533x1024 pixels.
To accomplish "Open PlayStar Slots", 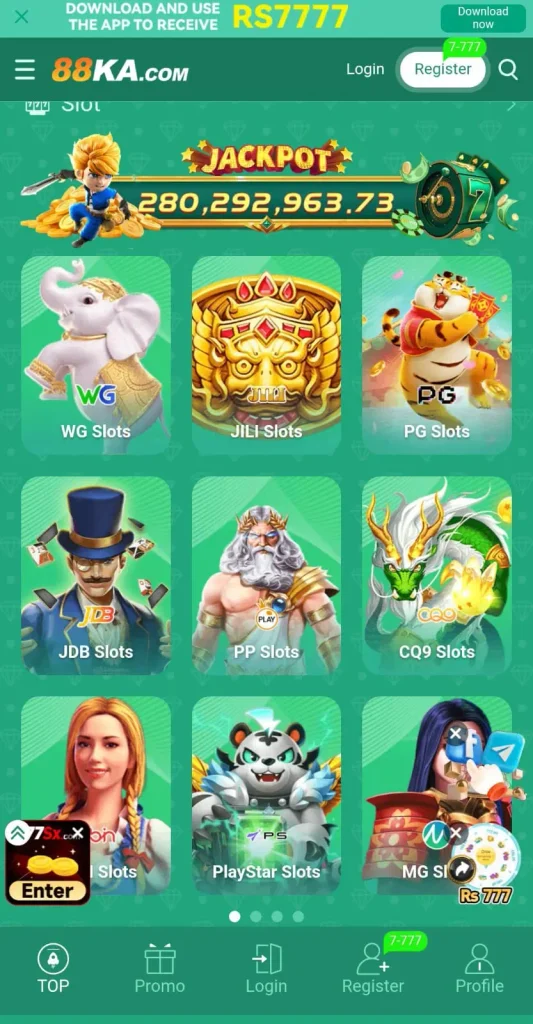I will pyautogui.click(x=266, y=795).
